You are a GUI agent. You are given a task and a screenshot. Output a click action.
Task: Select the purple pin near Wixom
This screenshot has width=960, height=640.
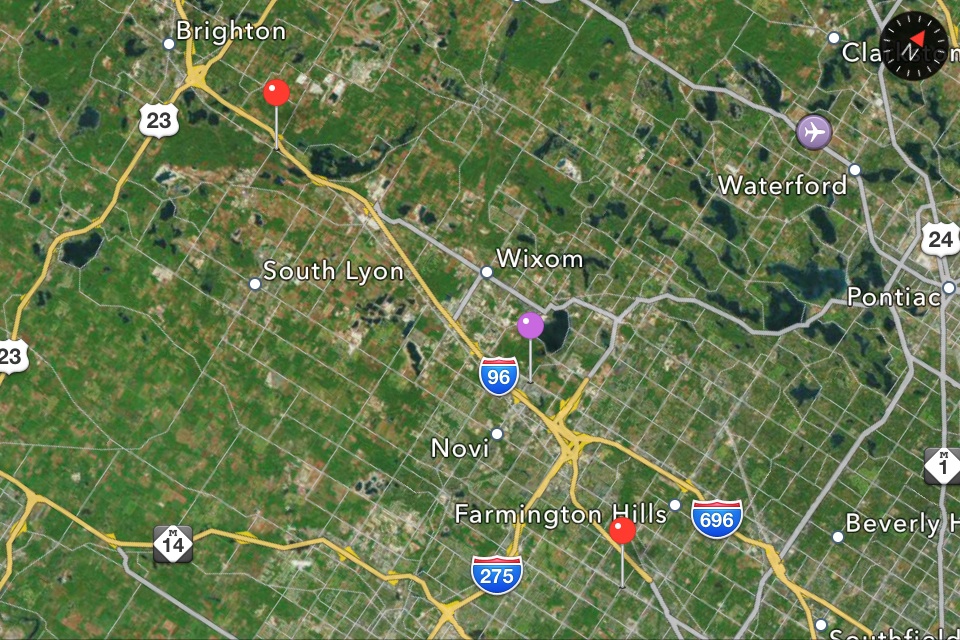[x=530, y=326]
